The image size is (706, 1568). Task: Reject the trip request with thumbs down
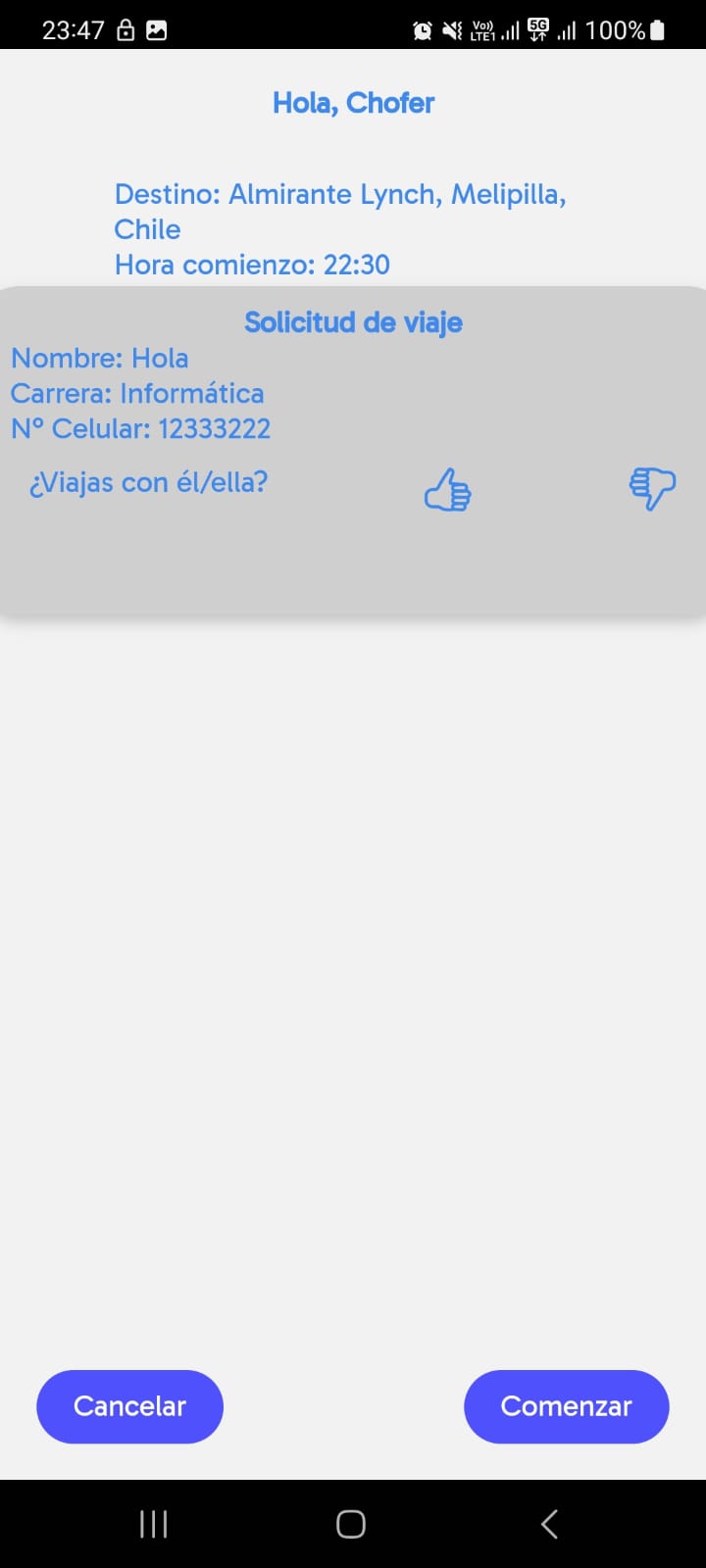click(x=652, y=487)
